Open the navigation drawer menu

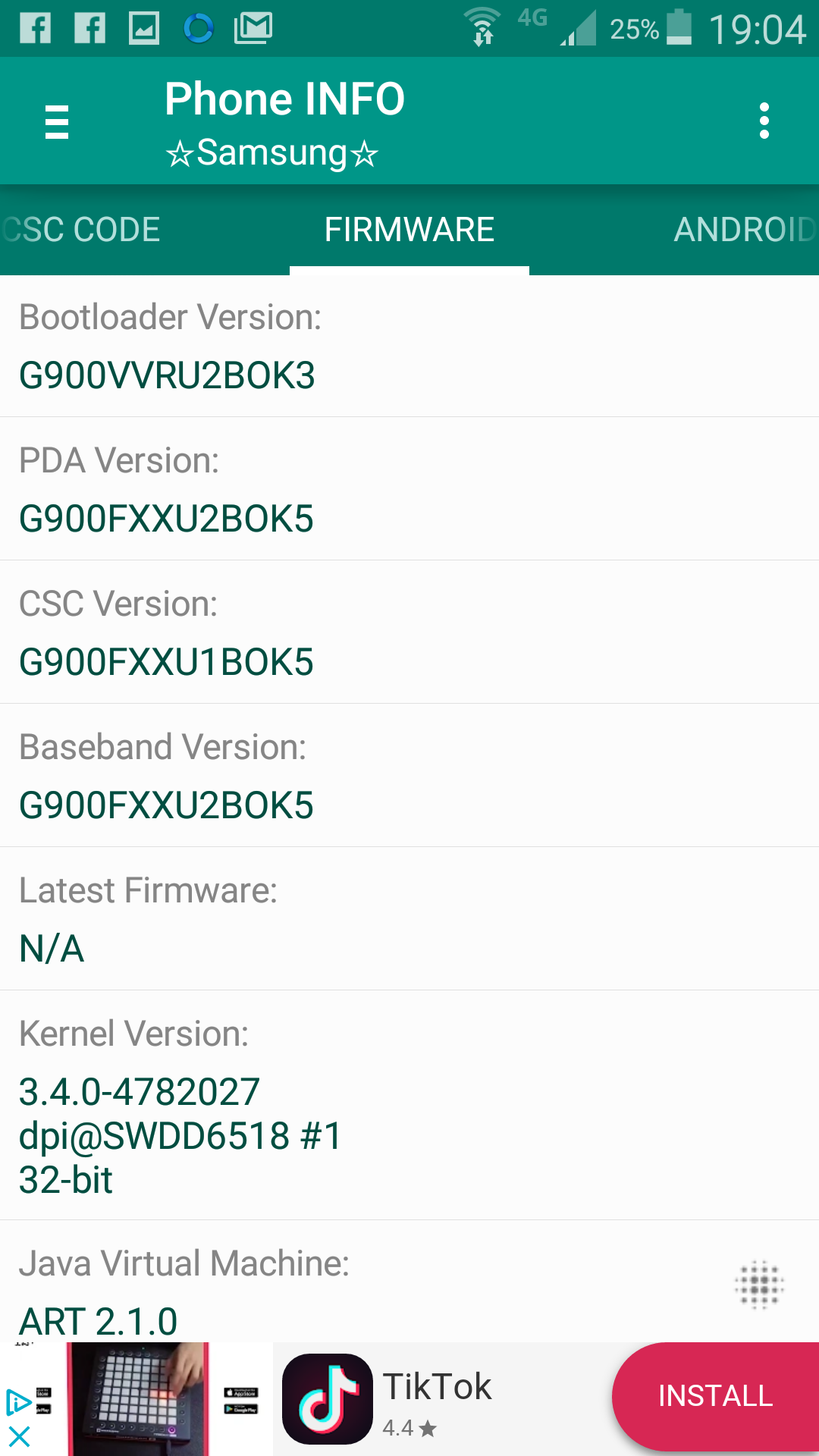pyautogui.click(x=57, y=122)
